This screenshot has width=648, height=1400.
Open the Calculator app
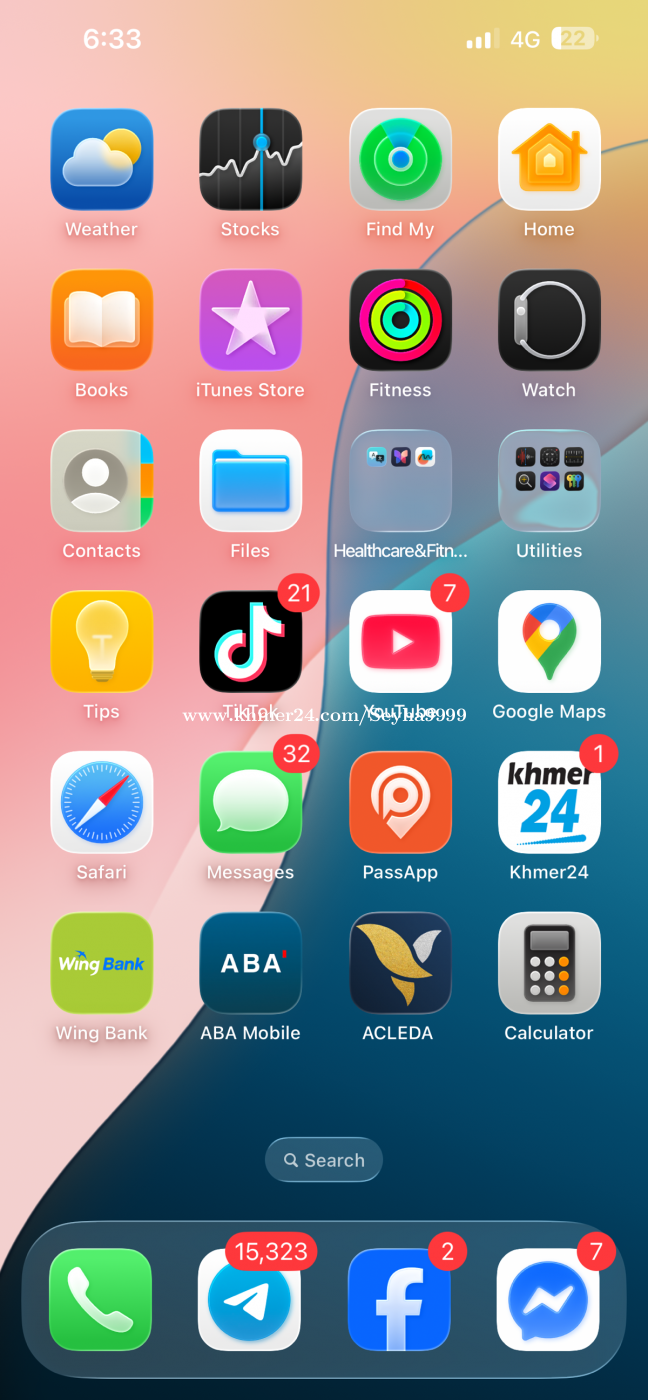point(549,965)
